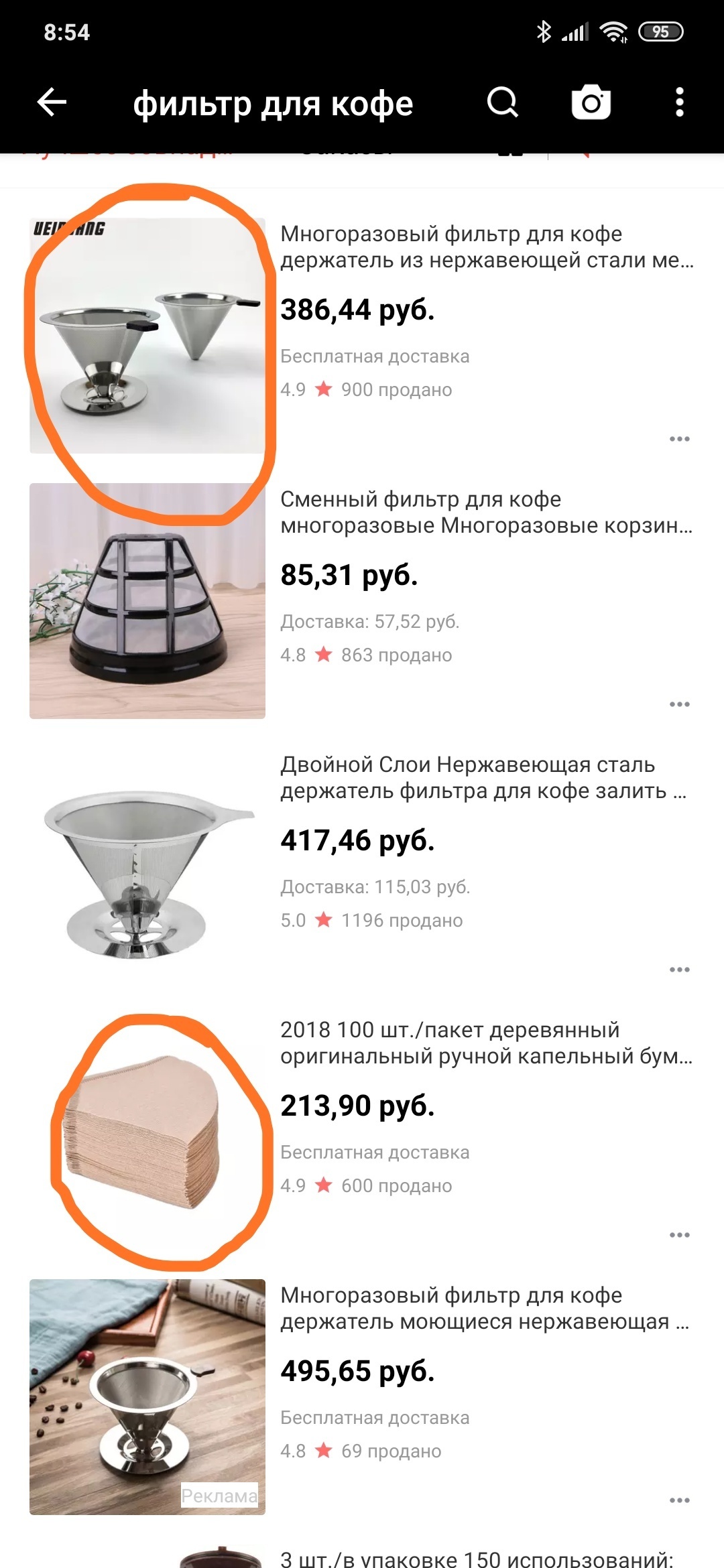Go back using the arrow icon
This screenshot has height=1568, width=724.
(52, 103)
